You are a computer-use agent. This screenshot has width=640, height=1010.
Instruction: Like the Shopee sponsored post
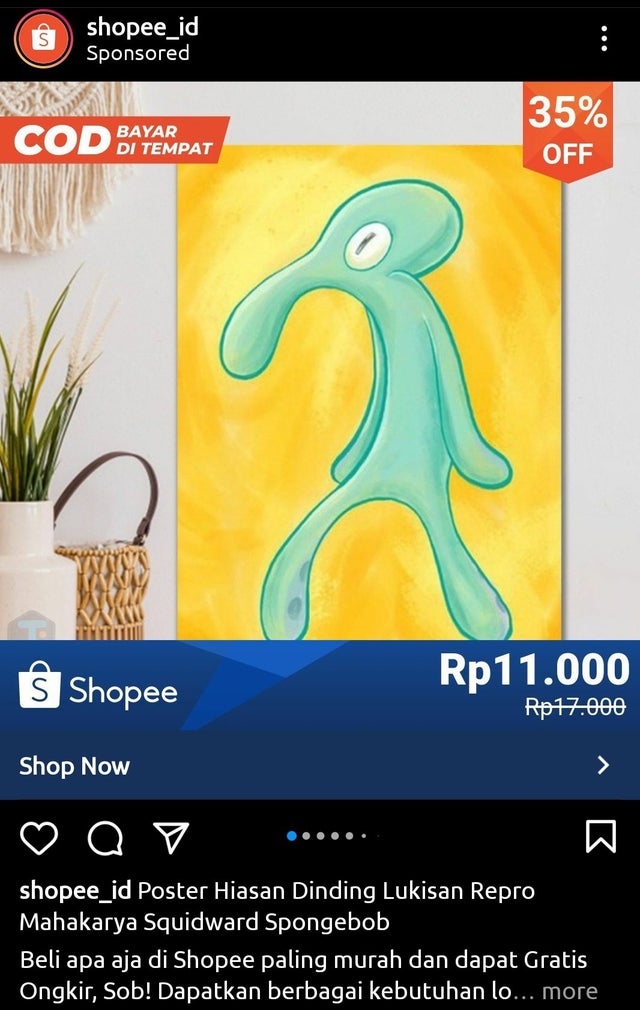pos(39,837)
